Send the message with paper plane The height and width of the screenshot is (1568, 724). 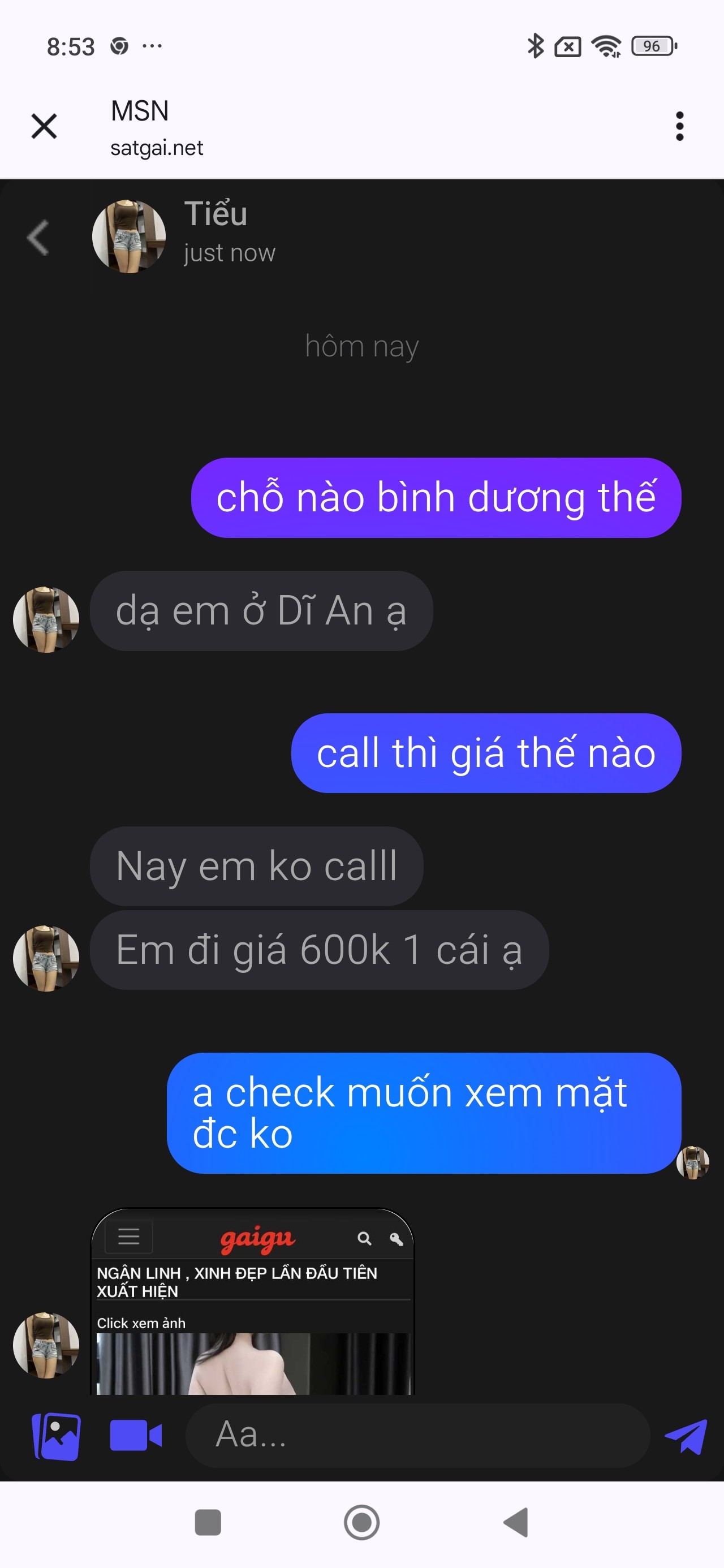686,1436
